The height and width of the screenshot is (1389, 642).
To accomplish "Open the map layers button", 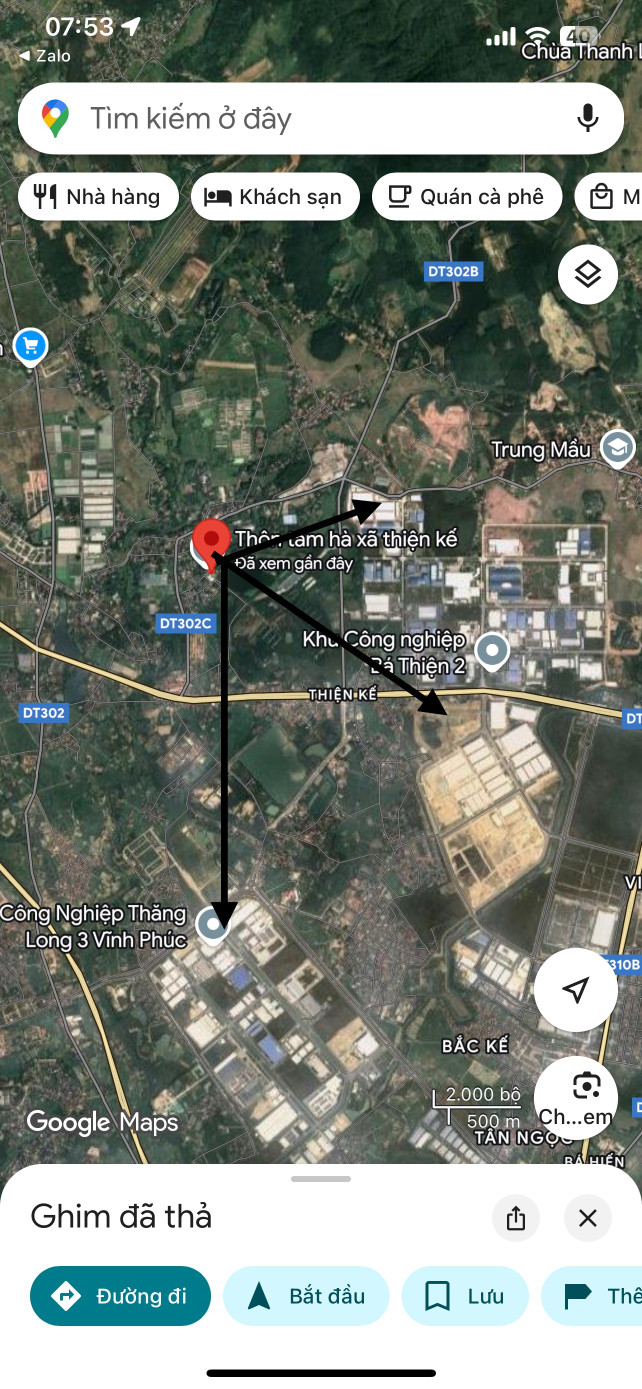I will [x=588, y=274].
